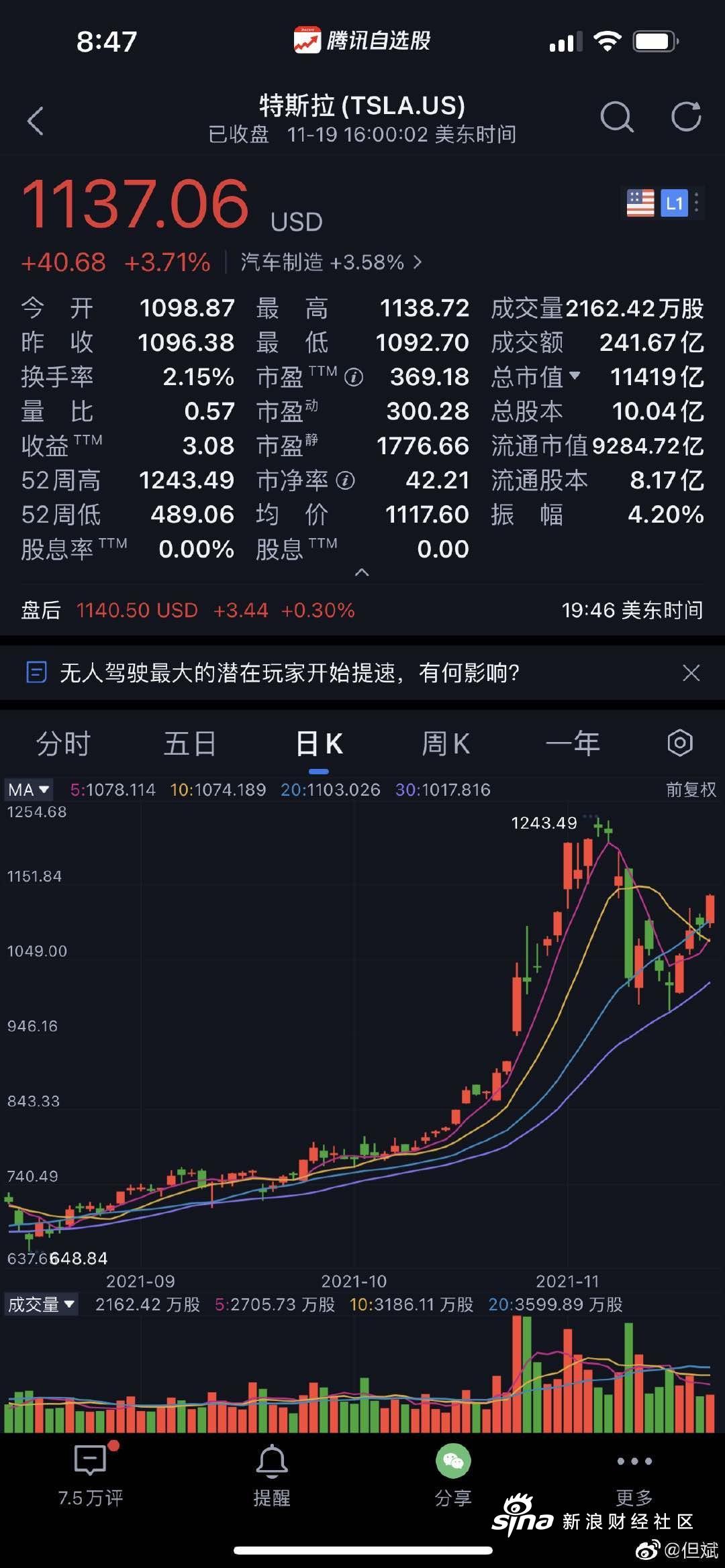Viewport: 725px width, 1568px height.
Task: Refresh the Tesla quote data
Action: (x=686, y=117)
